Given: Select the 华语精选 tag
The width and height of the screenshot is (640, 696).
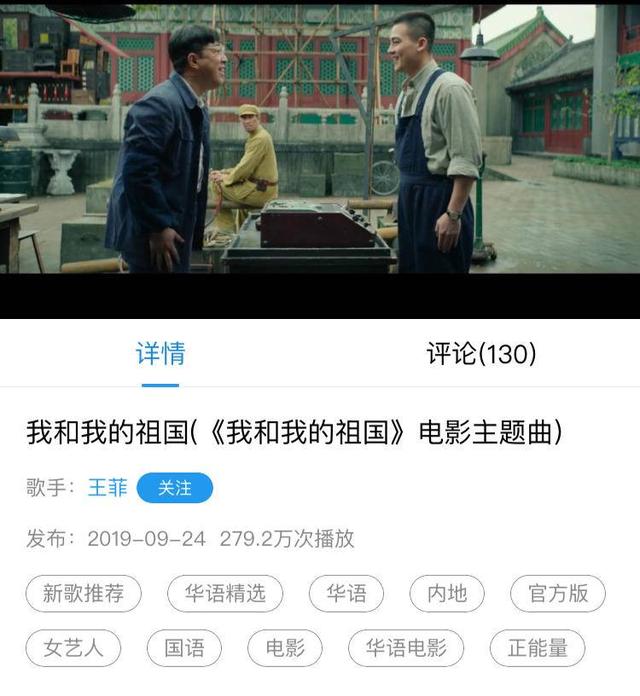Looking at the screenshot, I should click(x=225, y=594).
